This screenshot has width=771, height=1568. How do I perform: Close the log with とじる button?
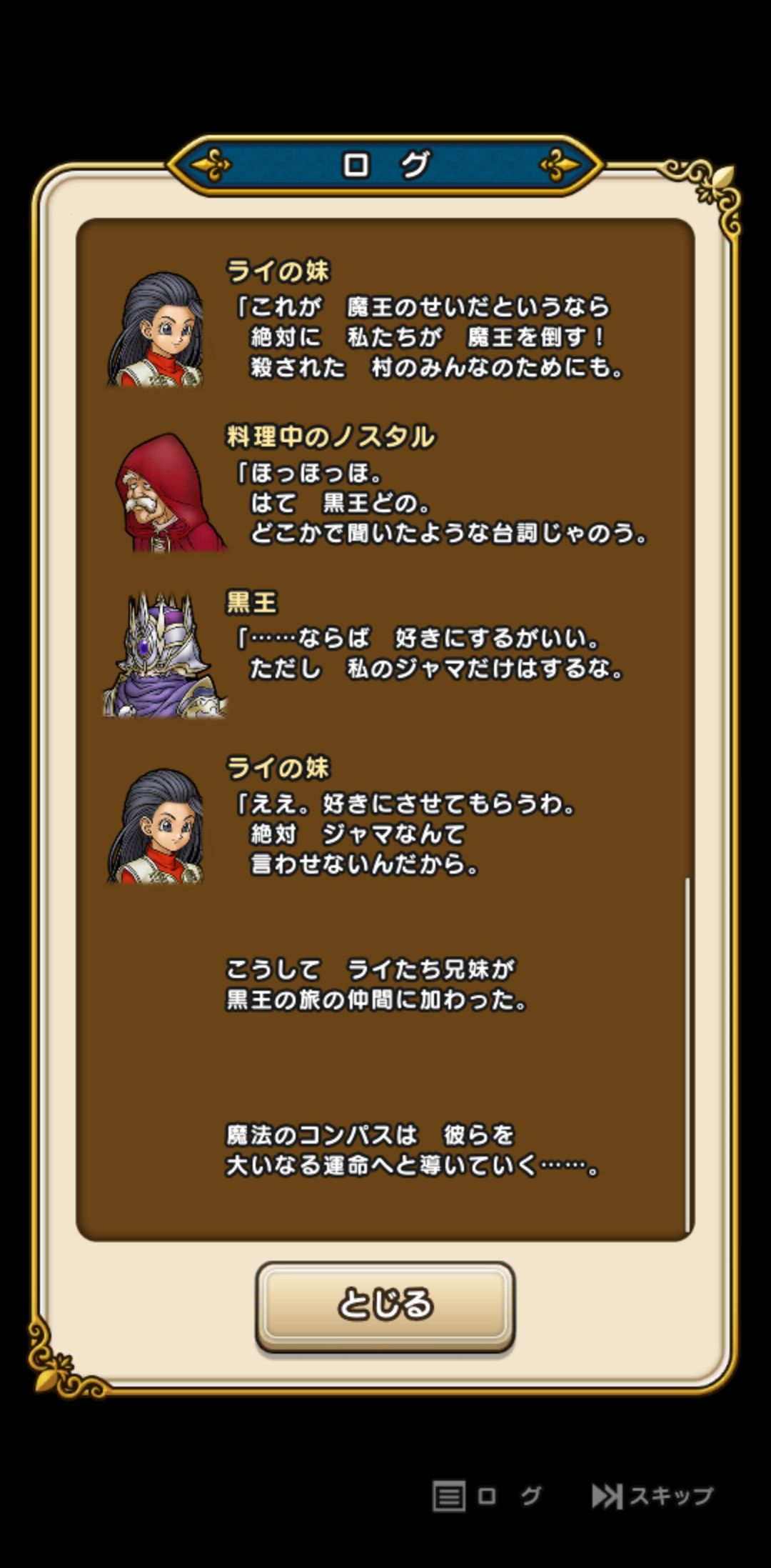coord(385,1305)
